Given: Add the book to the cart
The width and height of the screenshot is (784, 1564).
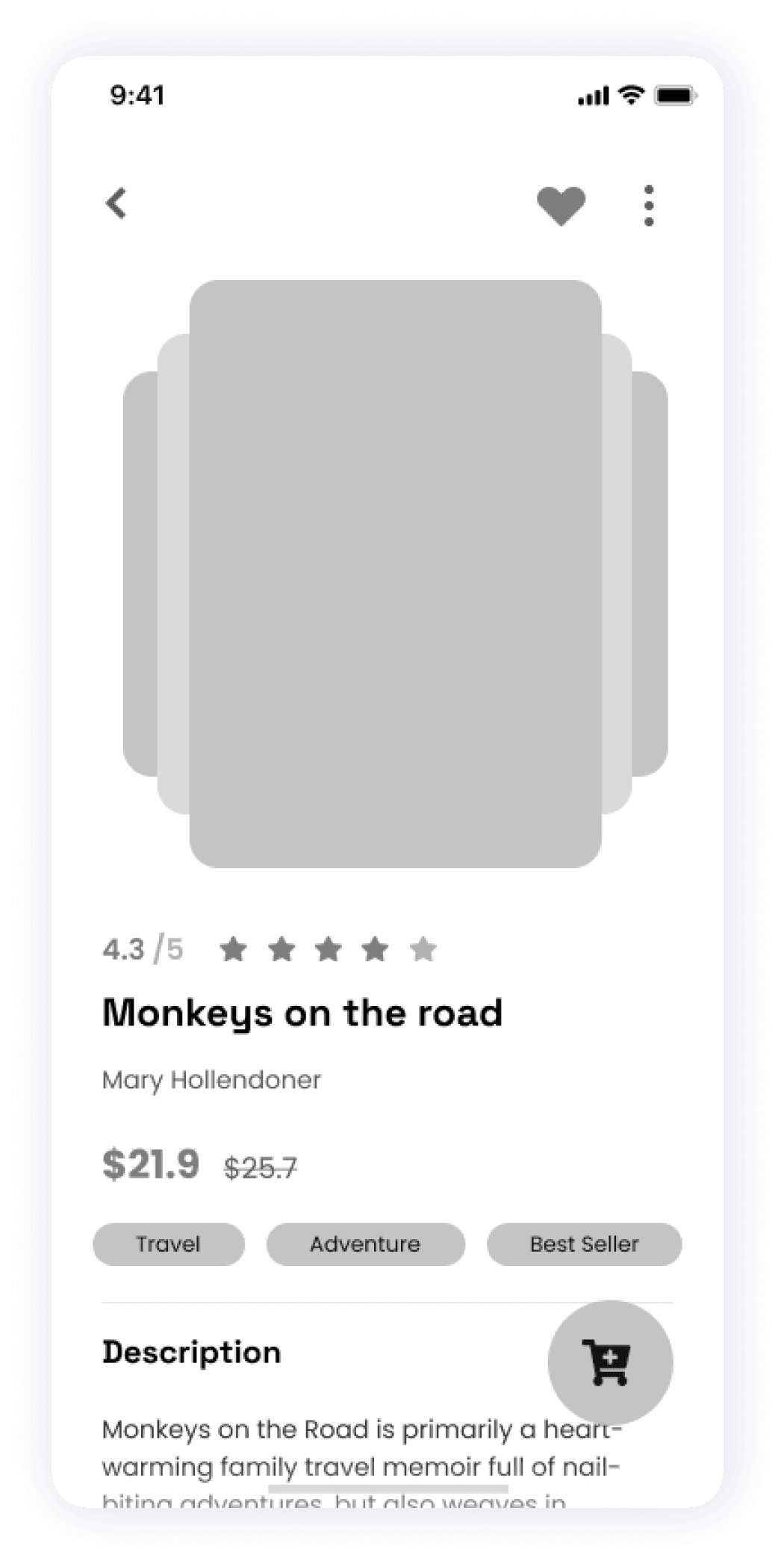Looking at the screenshot, I should tap(609, 1363).
